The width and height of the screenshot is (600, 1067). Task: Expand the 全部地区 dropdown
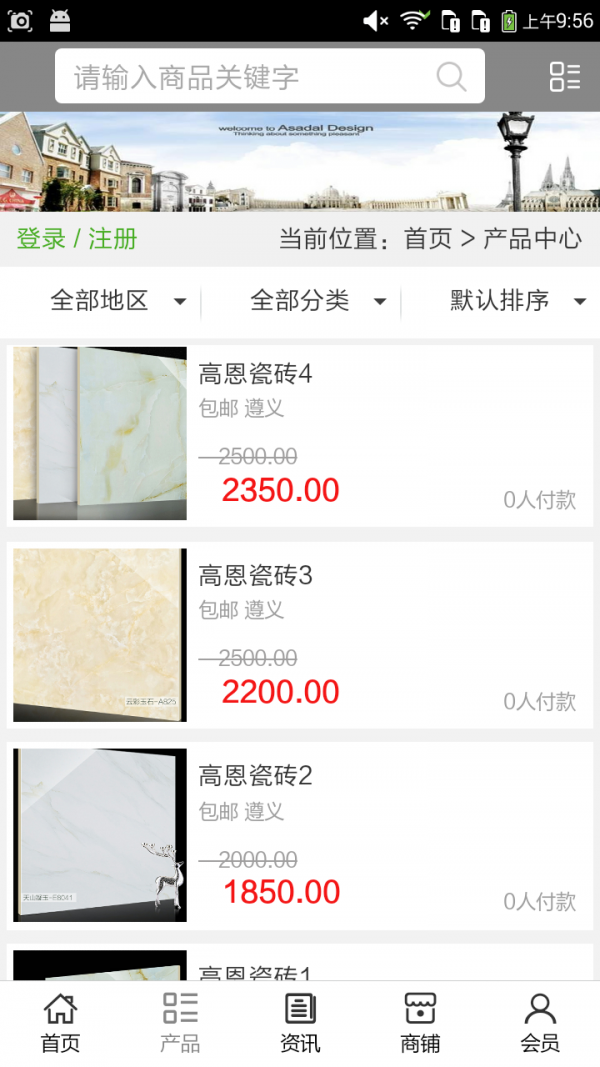117,301
